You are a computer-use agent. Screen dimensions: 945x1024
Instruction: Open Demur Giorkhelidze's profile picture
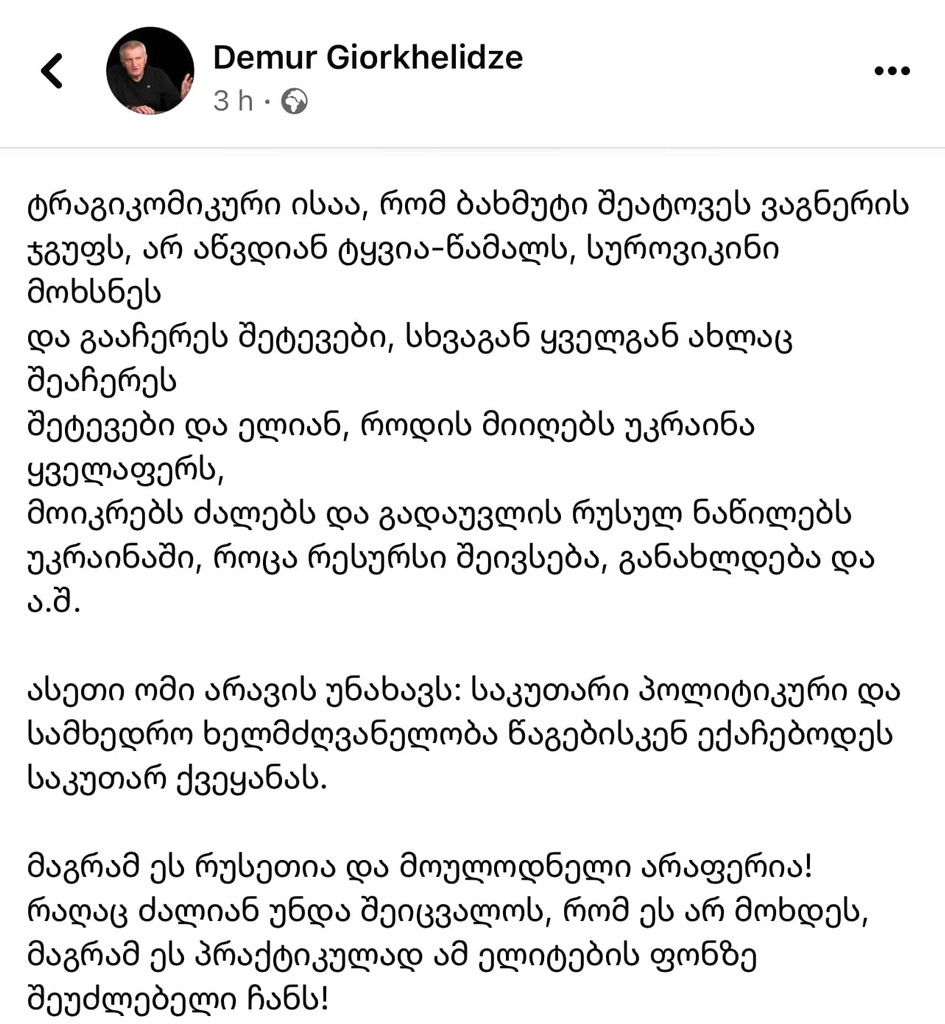(x=150, y=71)
